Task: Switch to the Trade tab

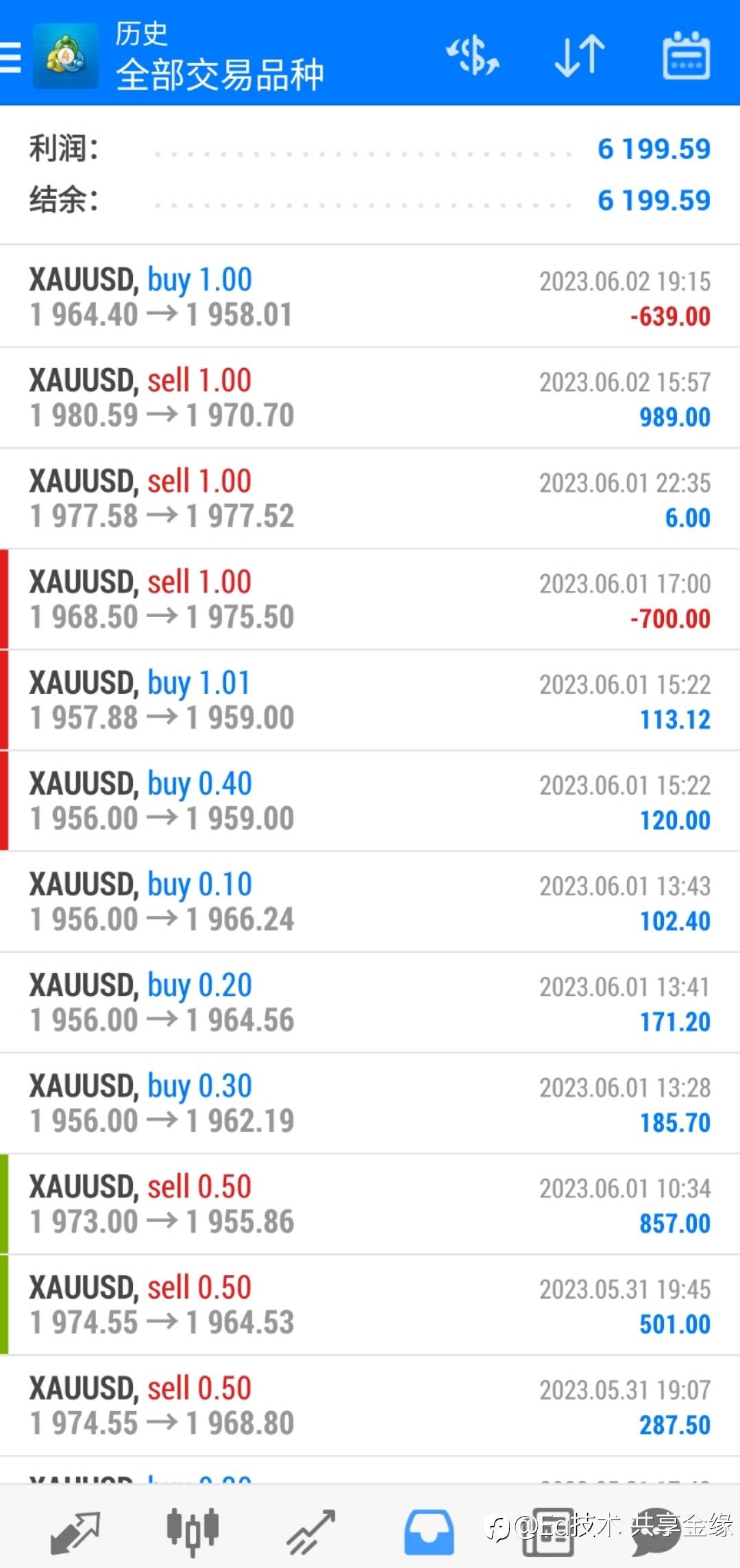Action: (x=311, y=1532)
